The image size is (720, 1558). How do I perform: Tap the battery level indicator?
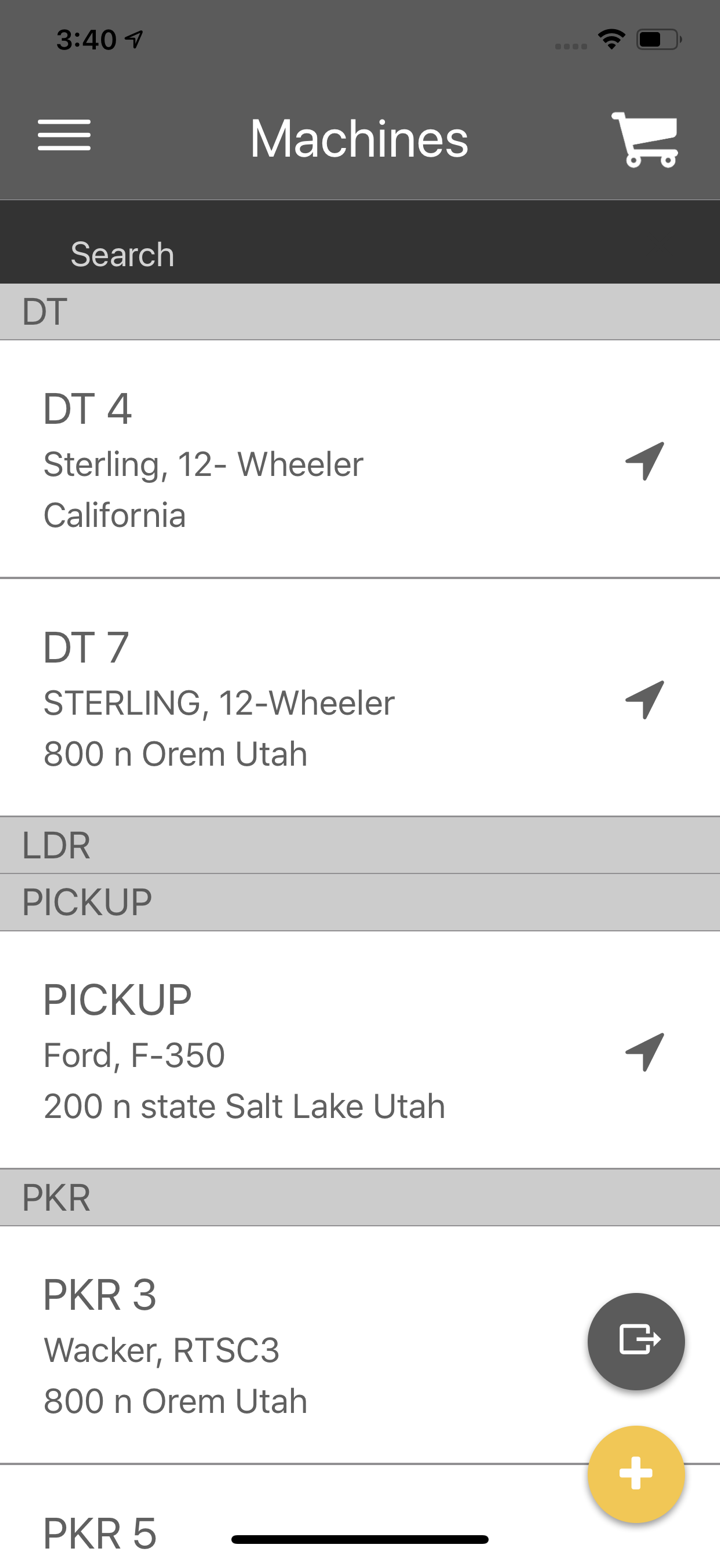pos(655,40)
